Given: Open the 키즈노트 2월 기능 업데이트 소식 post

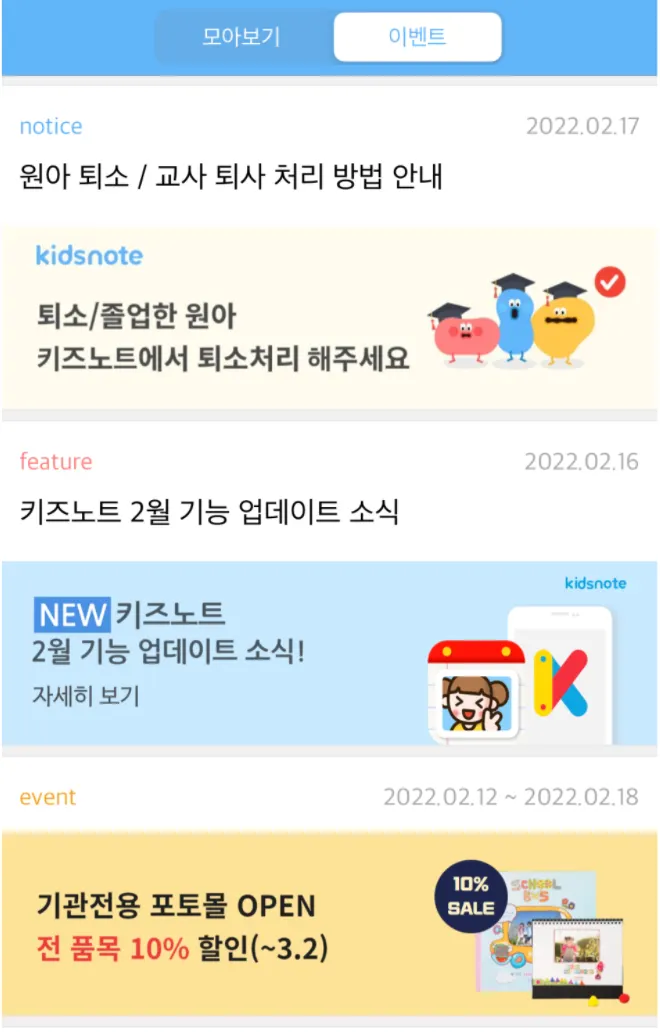Looking at the screenshot, I should click(x=210, y=512).
